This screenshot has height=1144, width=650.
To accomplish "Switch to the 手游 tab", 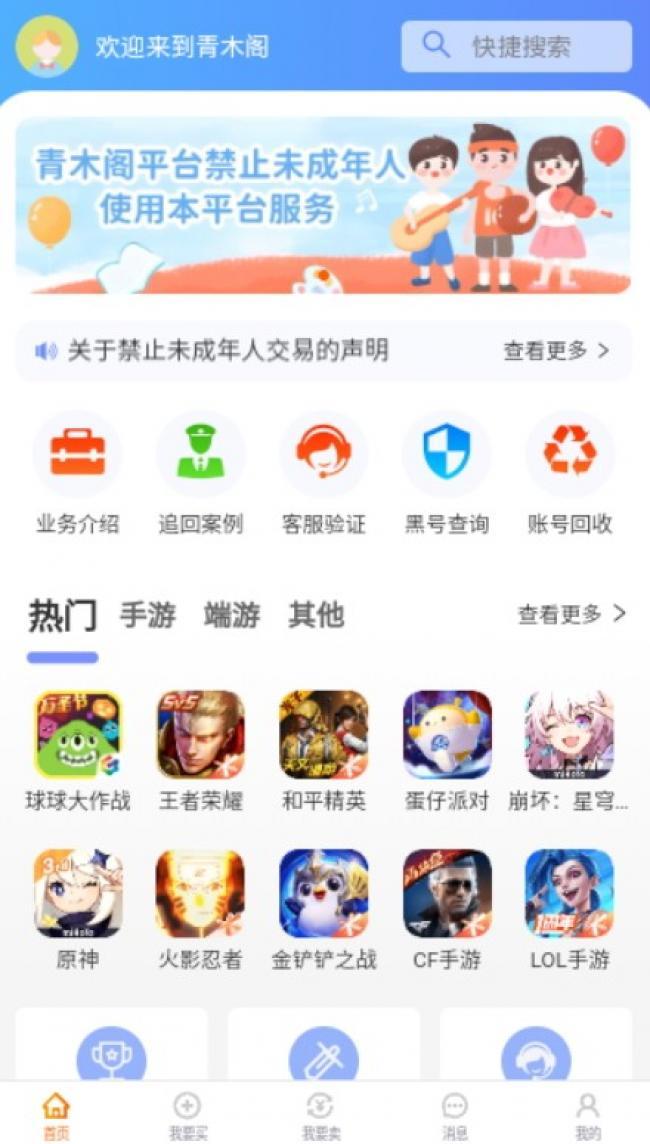I will [147, 615].
